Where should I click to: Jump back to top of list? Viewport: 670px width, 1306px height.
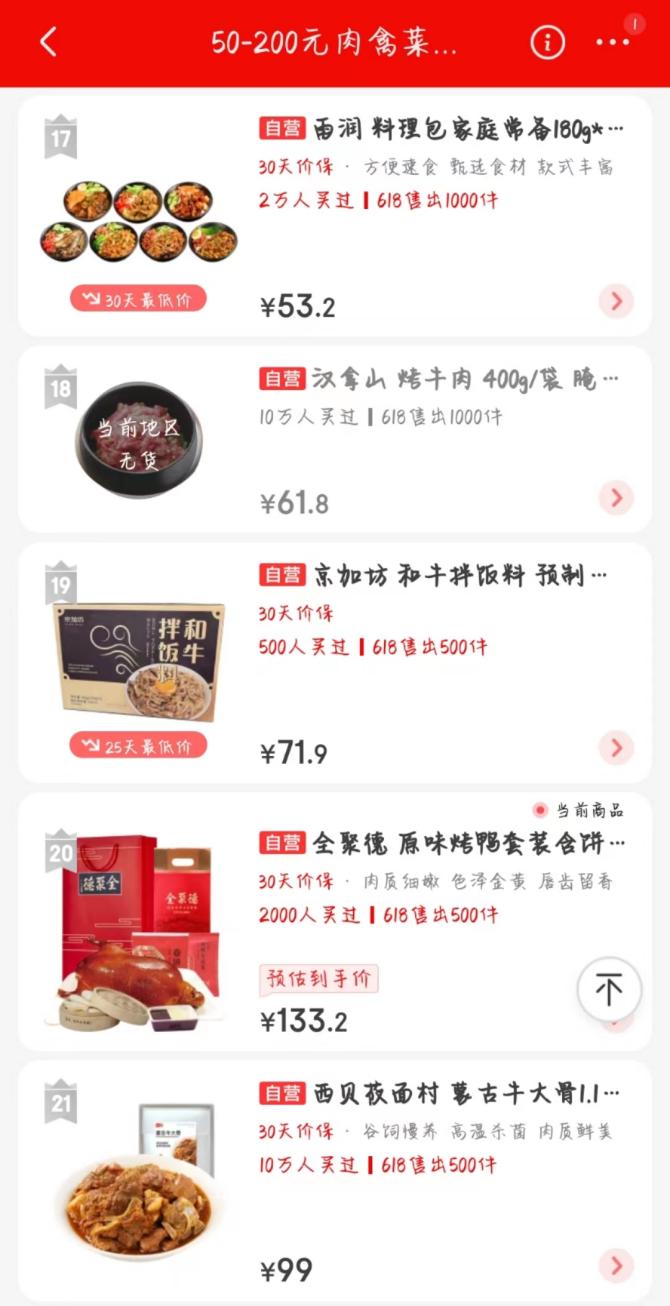[x=608, y=989]
